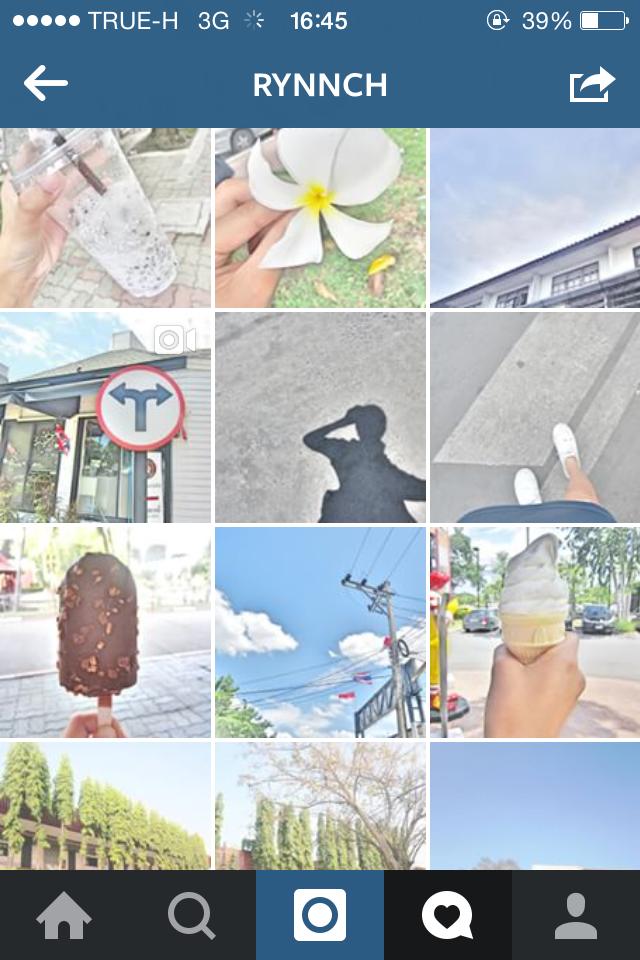This screenshot has height=960, width=640.
Task: Open the green tree row photo
Action: coord(105,805)
